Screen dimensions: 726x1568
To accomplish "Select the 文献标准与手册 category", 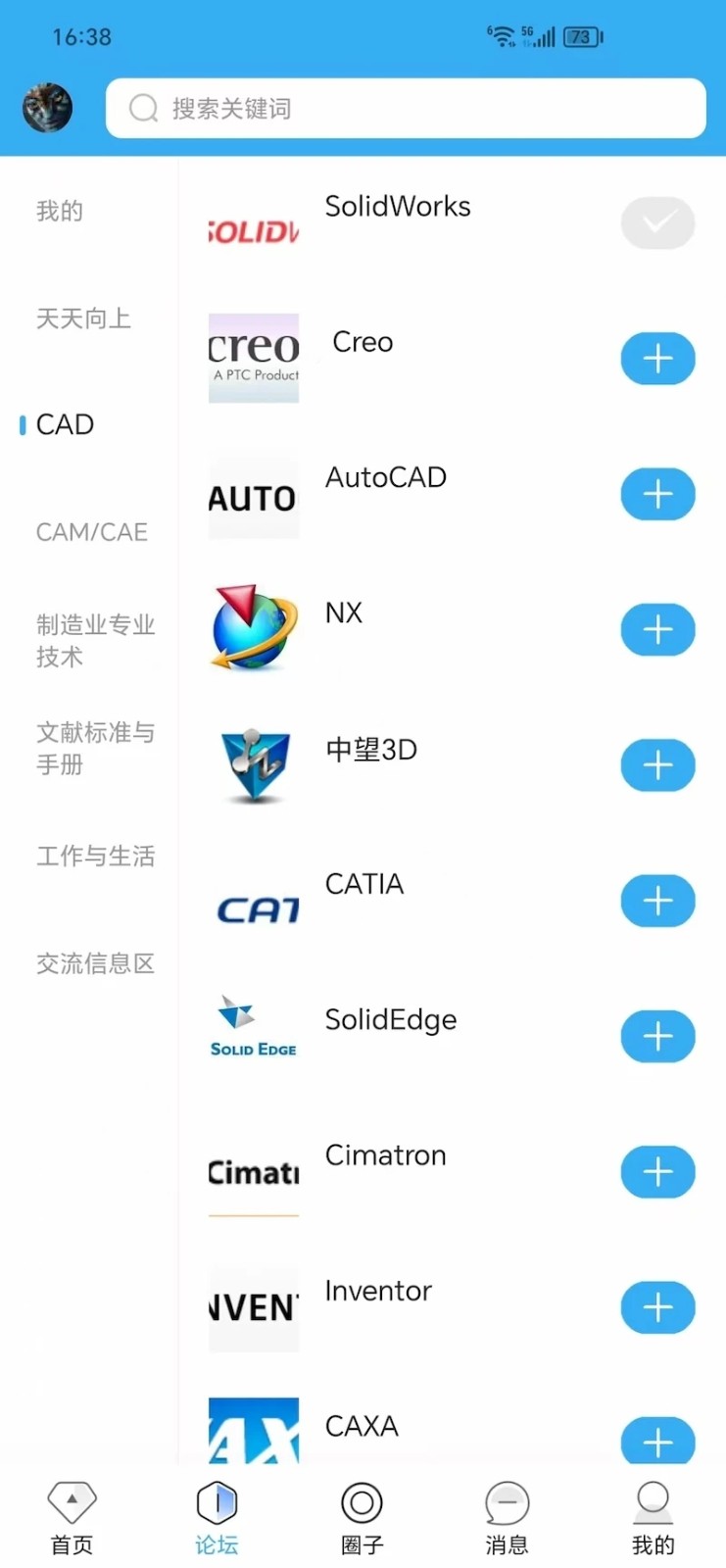I will [95, 749].
